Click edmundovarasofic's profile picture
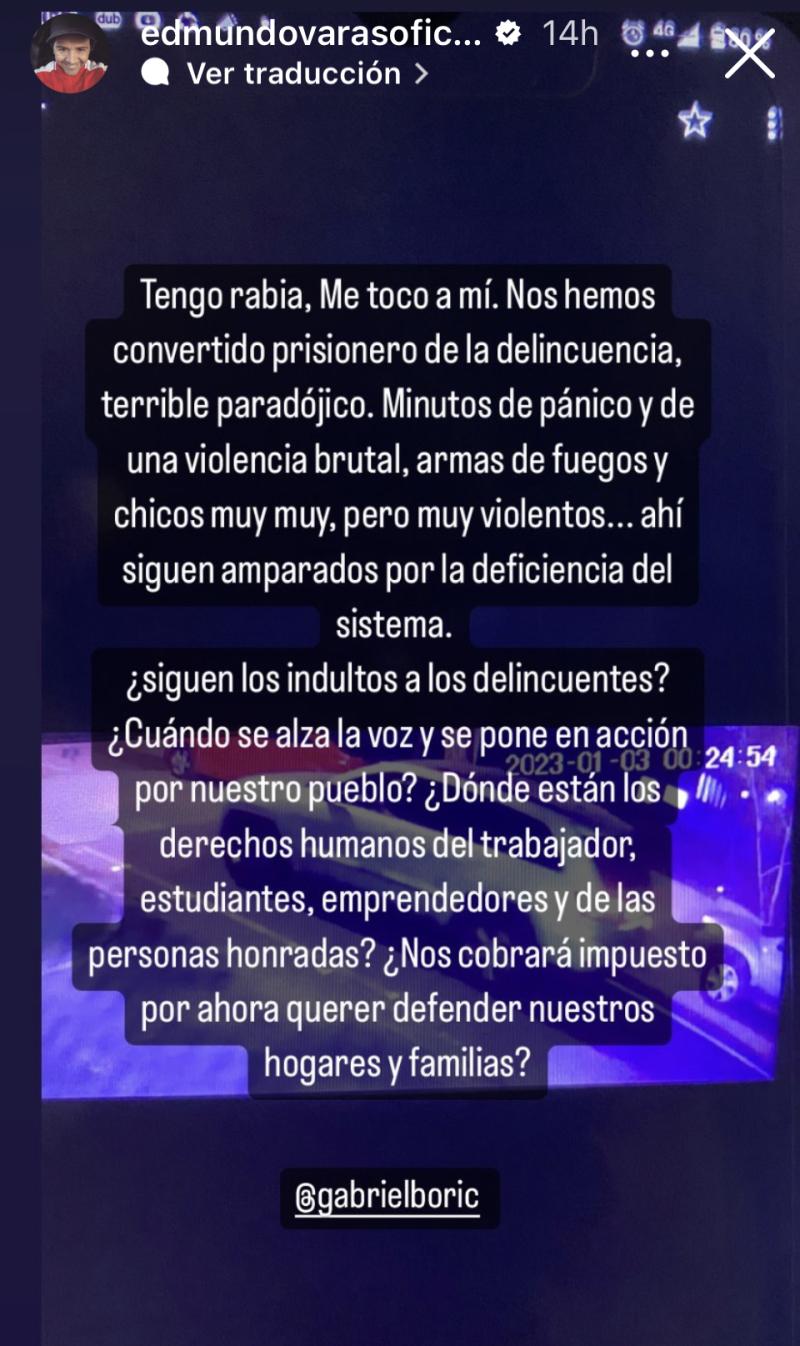 click(68, 50)
